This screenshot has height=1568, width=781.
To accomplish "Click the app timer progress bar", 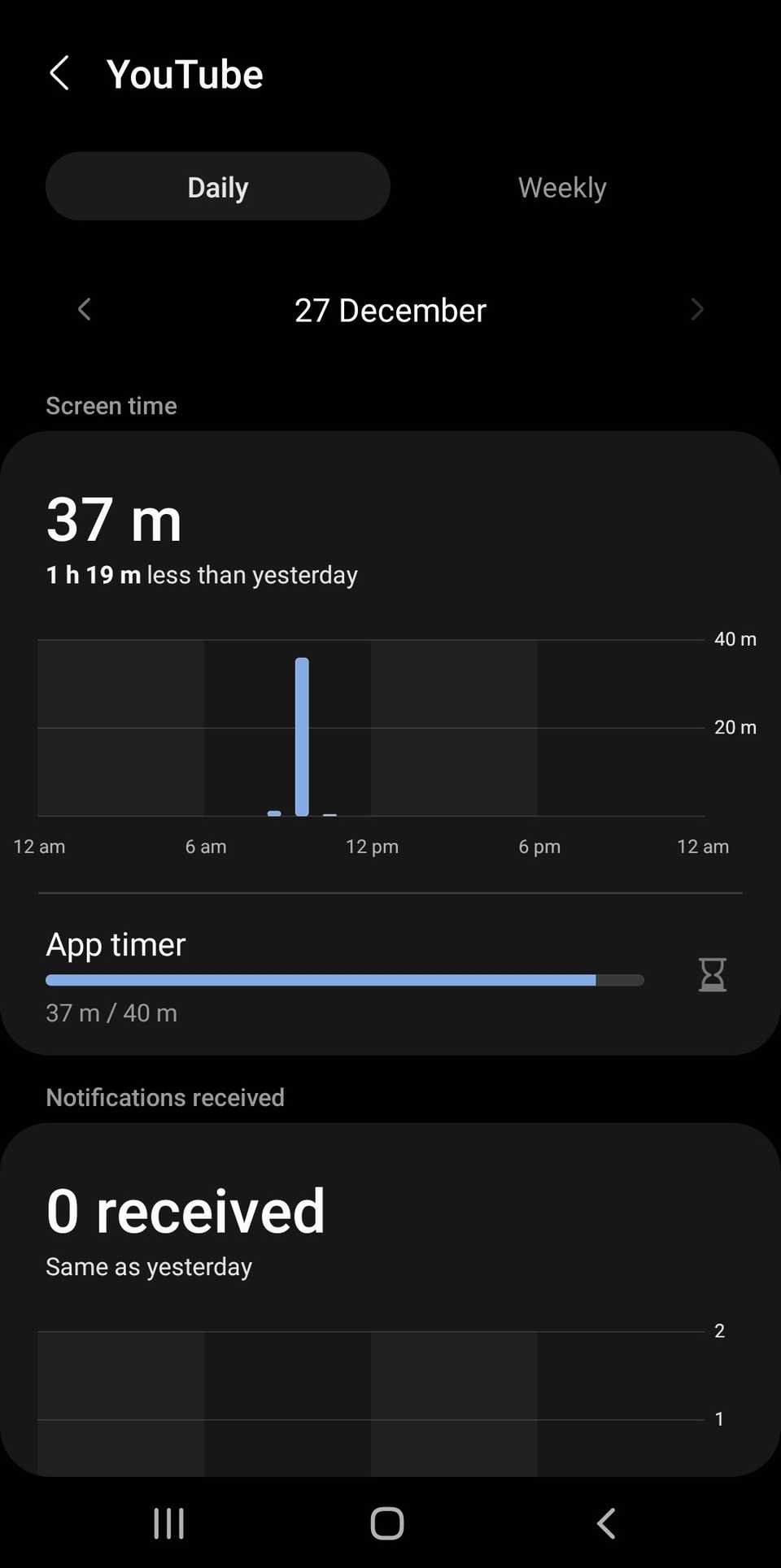I will (345, 980).
